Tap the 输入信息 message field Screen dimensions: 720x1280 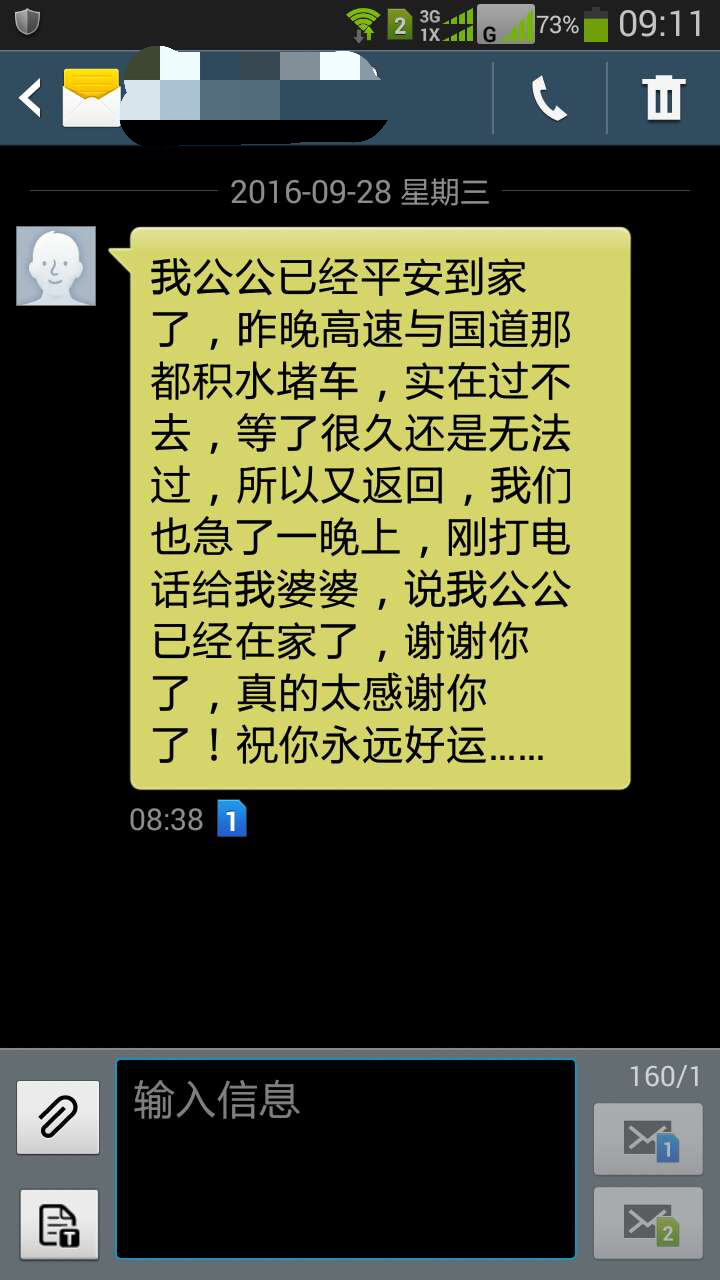(x=346, y=1158)
